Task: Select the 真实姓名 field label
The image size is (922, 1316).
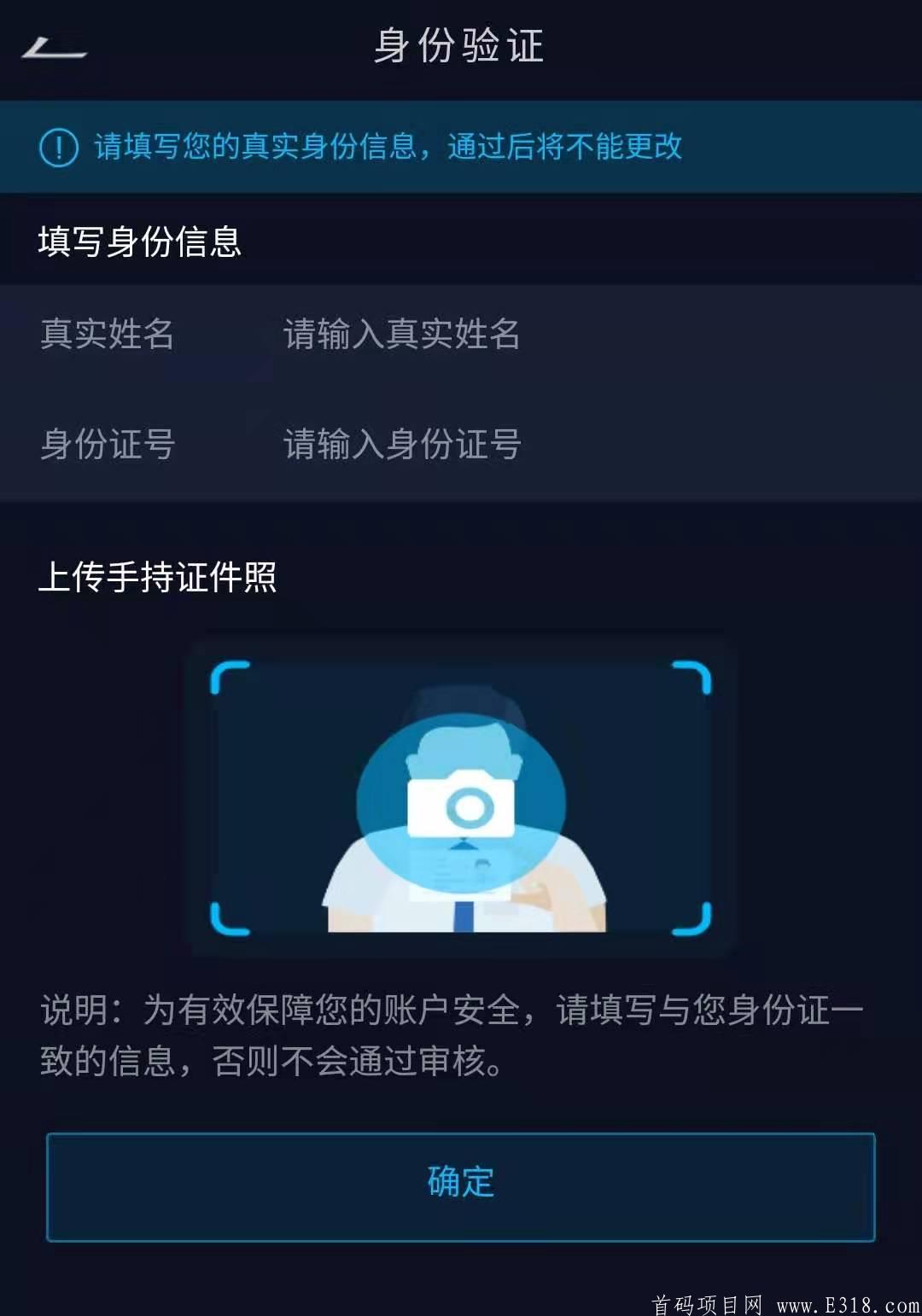Action: [107, 335]
